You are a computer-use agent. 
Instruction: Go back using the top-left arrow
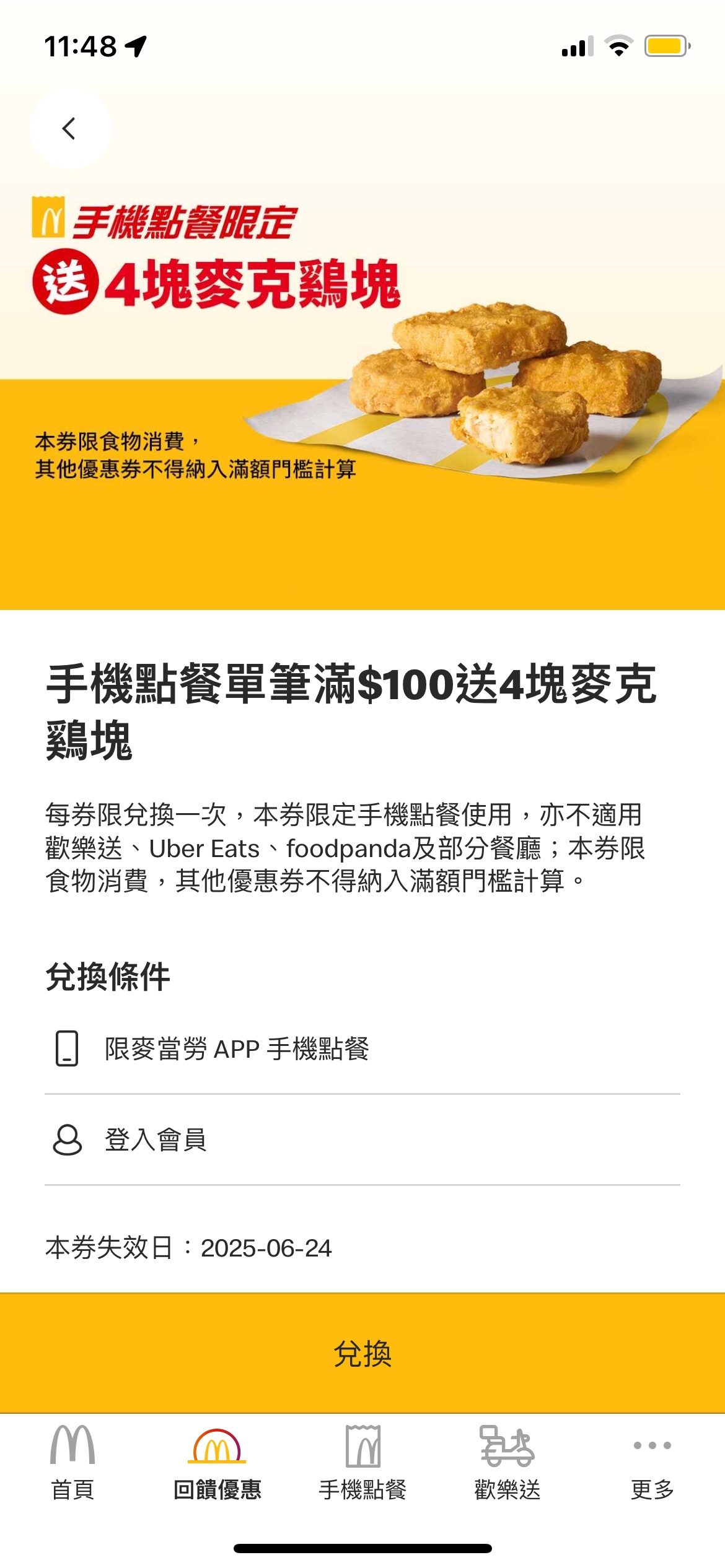click(x=70, y=128)
